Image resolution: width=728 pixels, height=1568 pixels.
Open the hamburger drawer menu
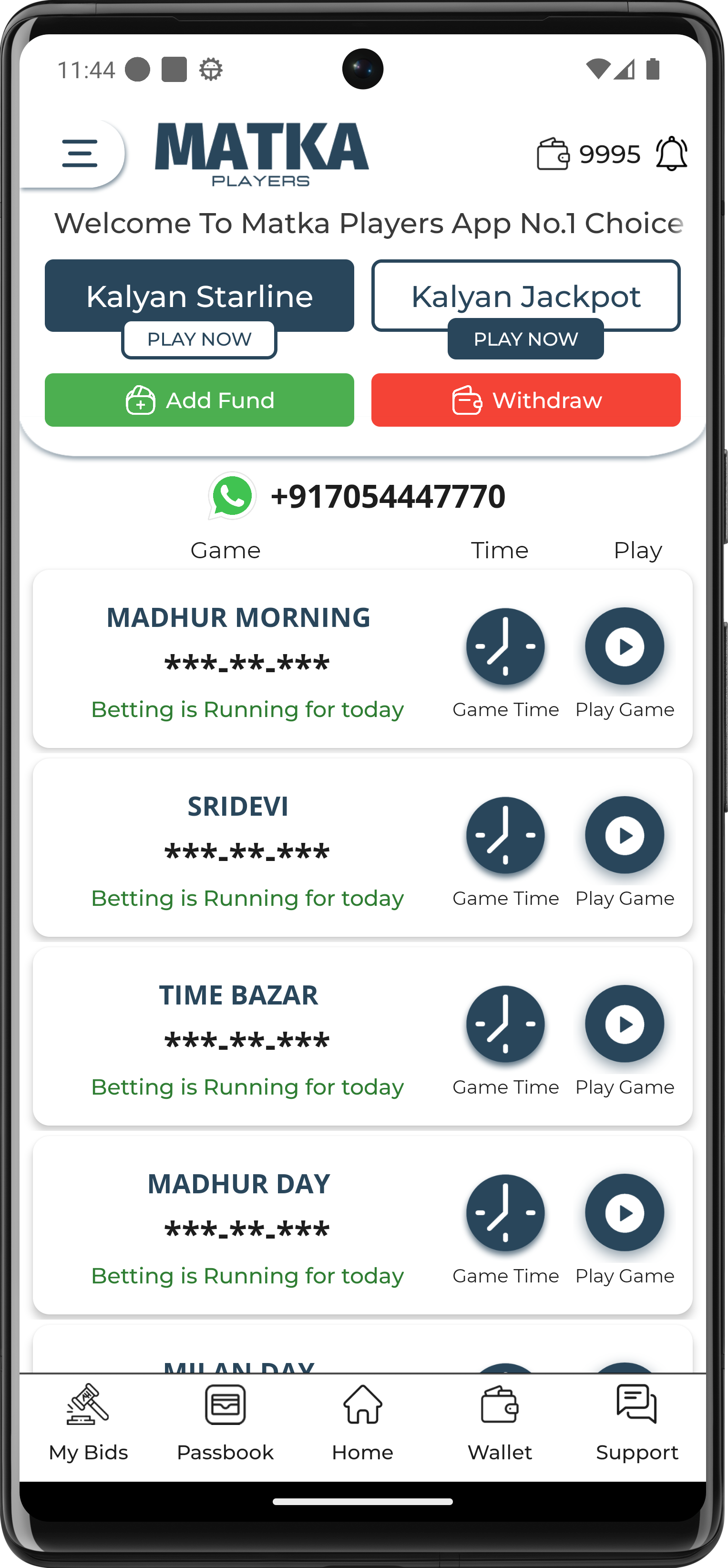tap(79, 154)
